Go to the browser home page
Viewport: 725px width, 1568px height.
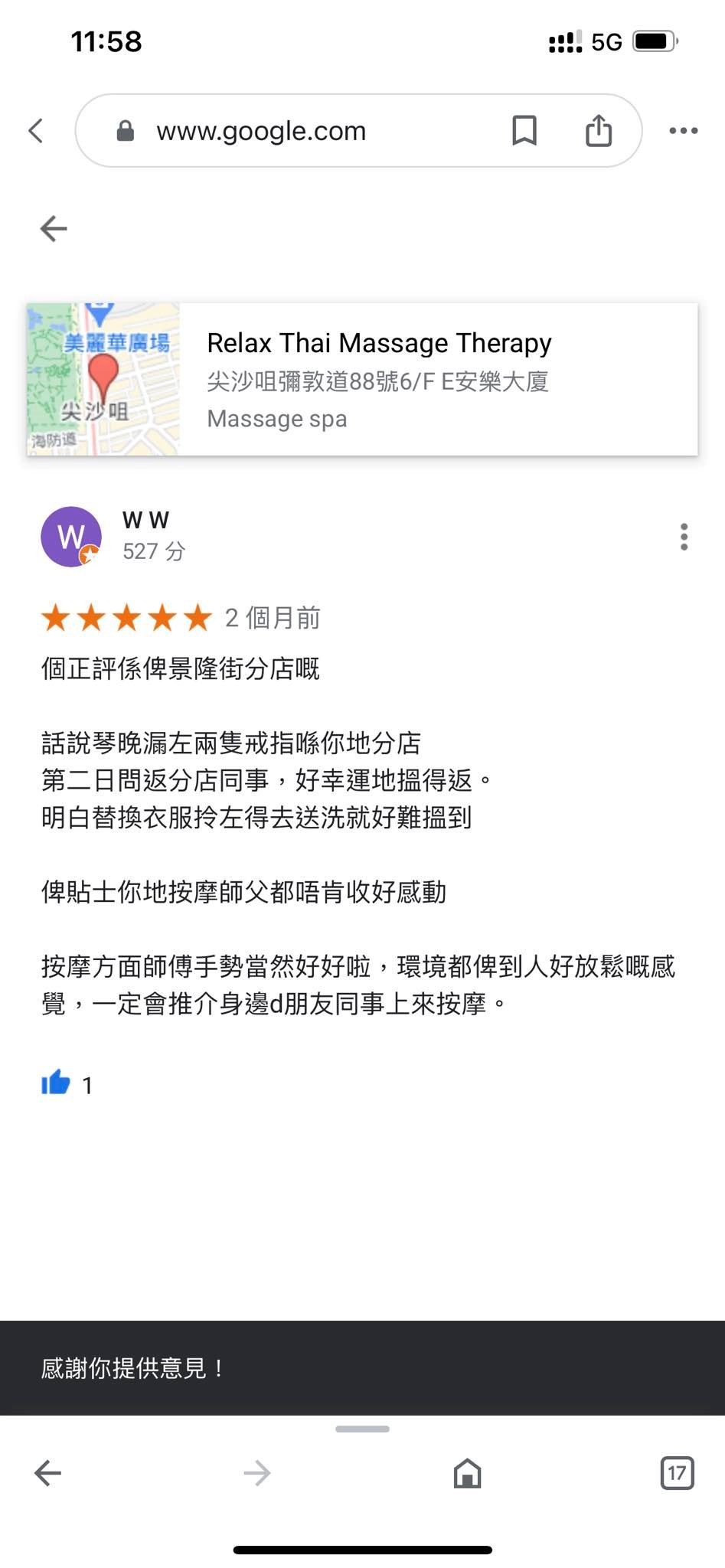coord(467,1472)
